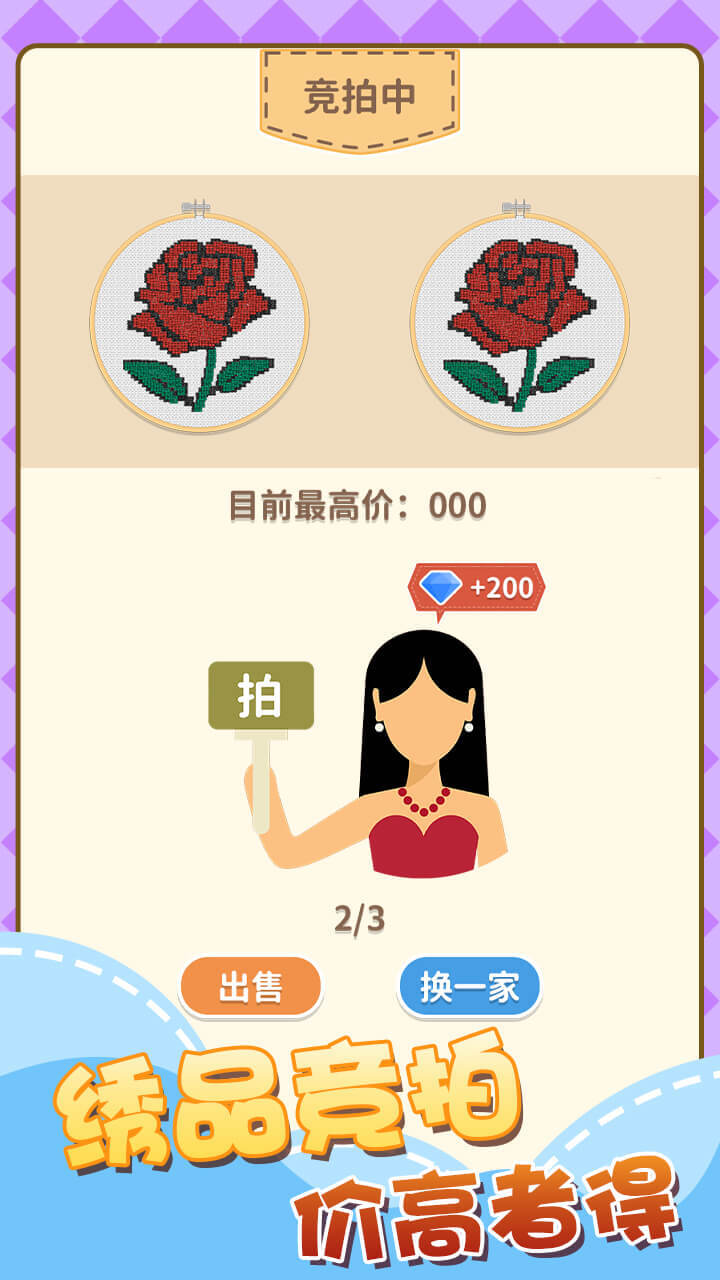720x1280 pixels.
Task: Click the blue diamond gem icon
Action: point(441,588)
